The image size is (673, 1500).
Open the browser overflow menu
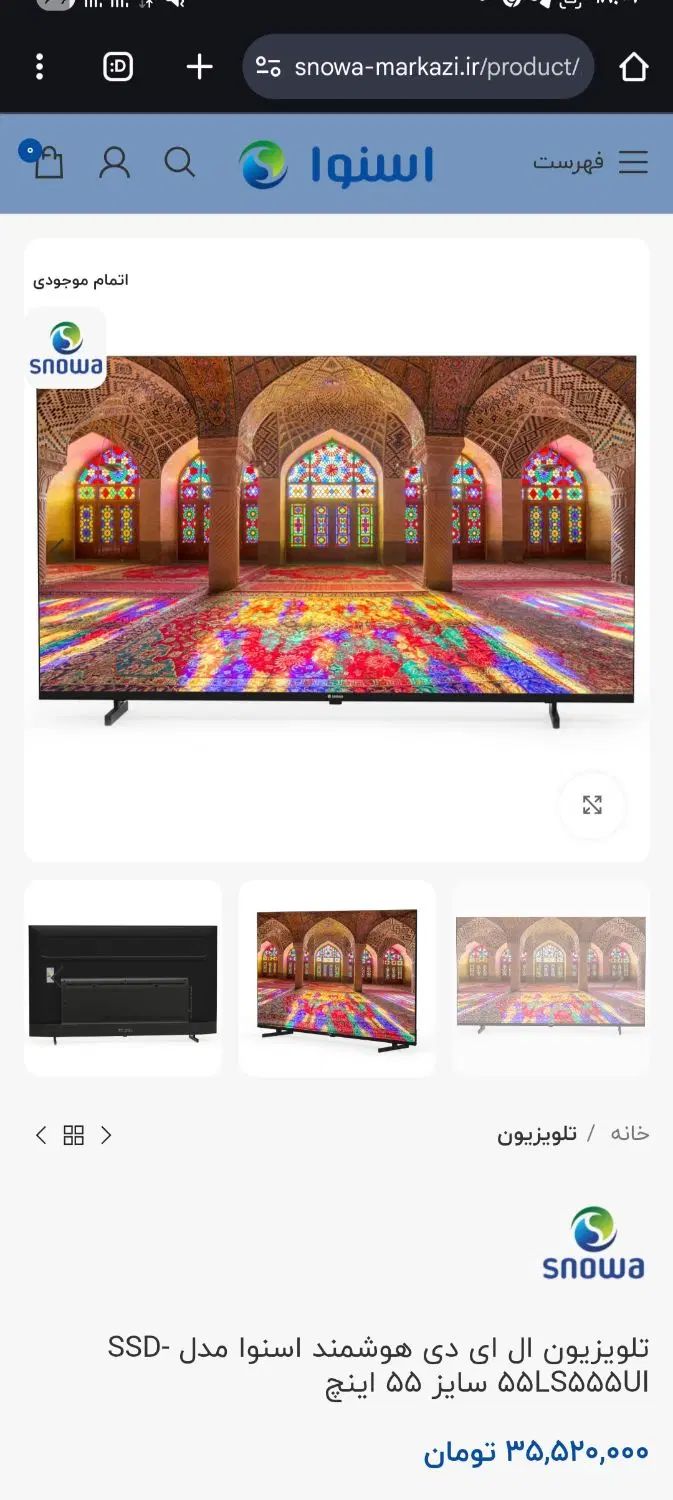pos(39,67)
